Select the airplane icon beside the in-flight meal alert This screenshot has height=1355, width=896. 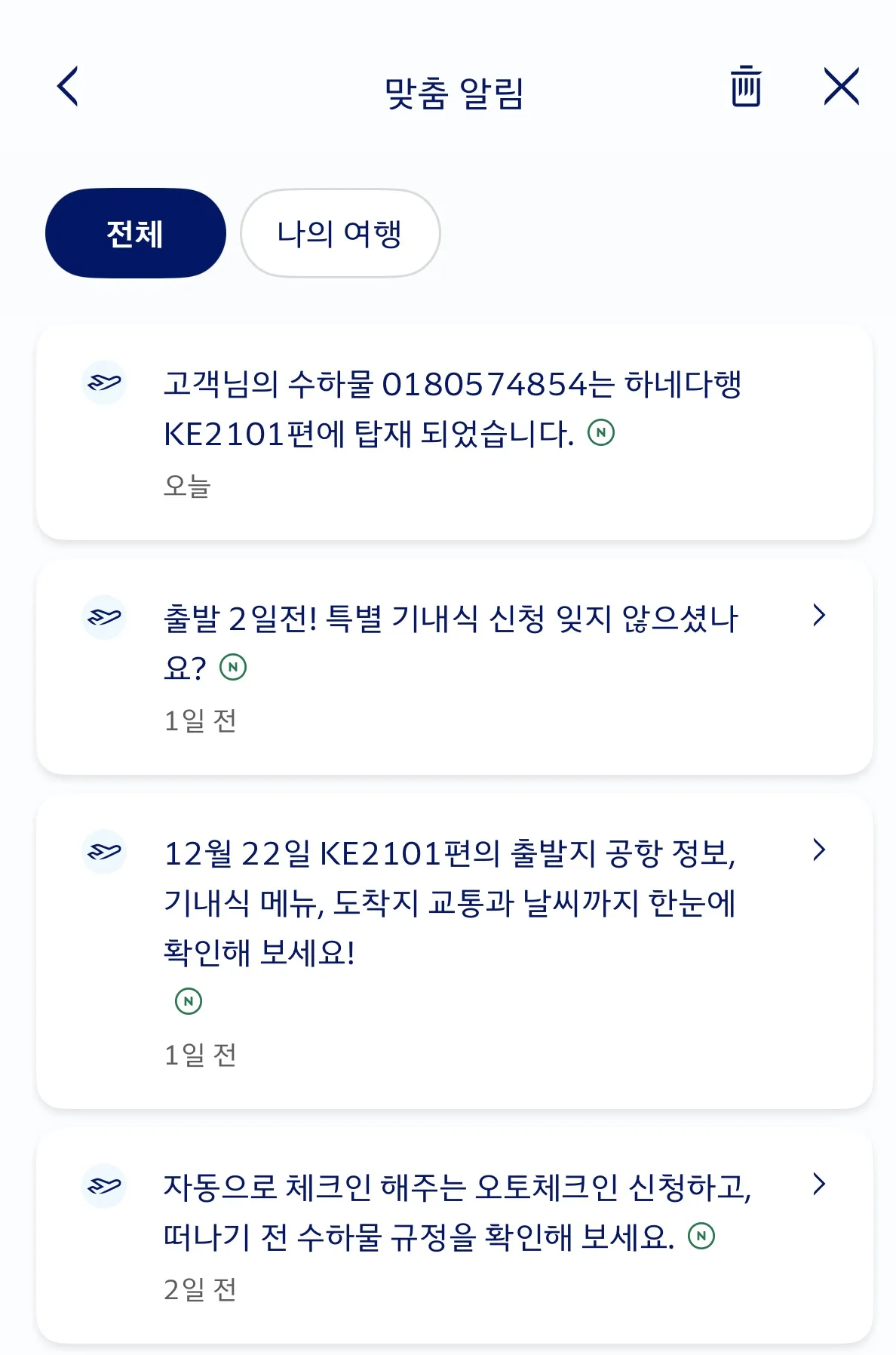[106, 619]
